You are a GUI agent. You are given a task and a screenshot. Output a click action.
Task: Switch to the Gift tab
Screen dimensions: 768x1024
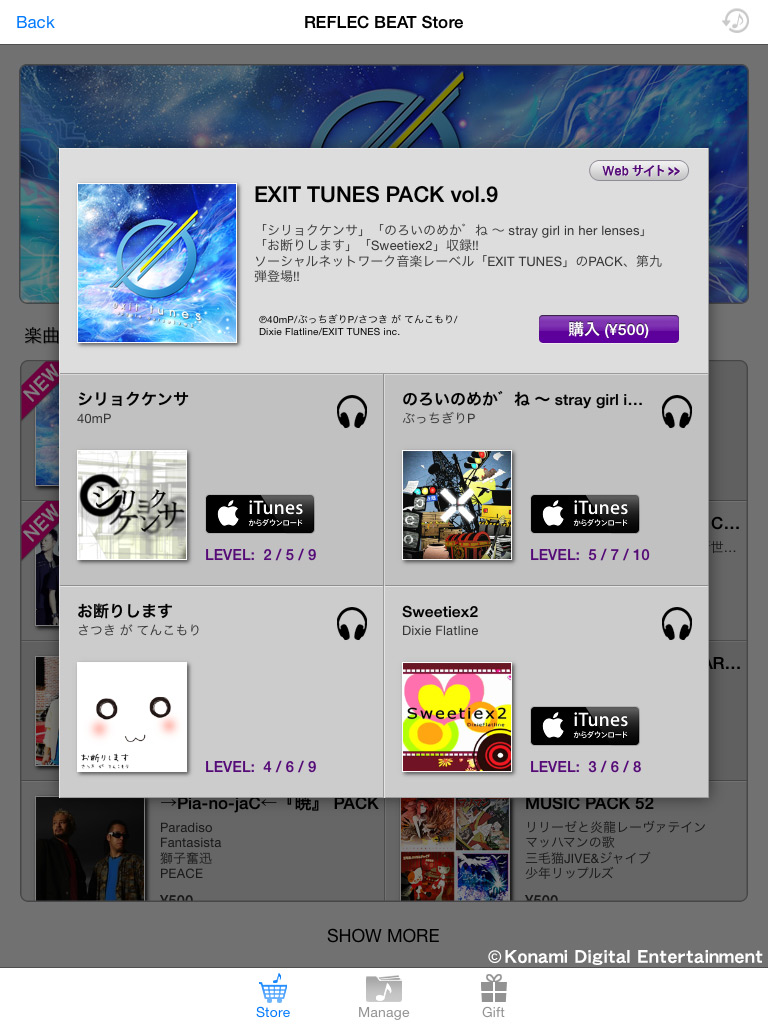click(x=494, y=997)
